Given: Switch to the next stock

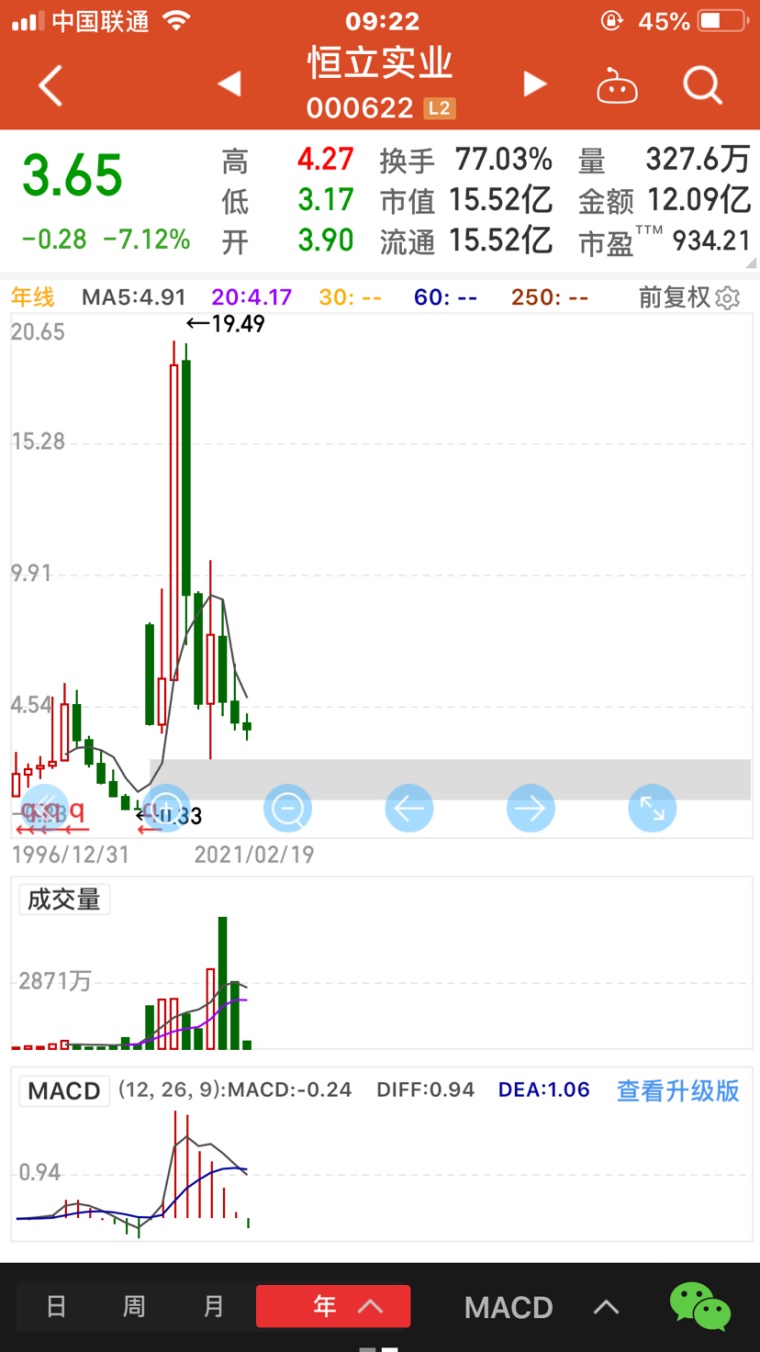Looking at the screenshot, I should (x=535, y=84).
